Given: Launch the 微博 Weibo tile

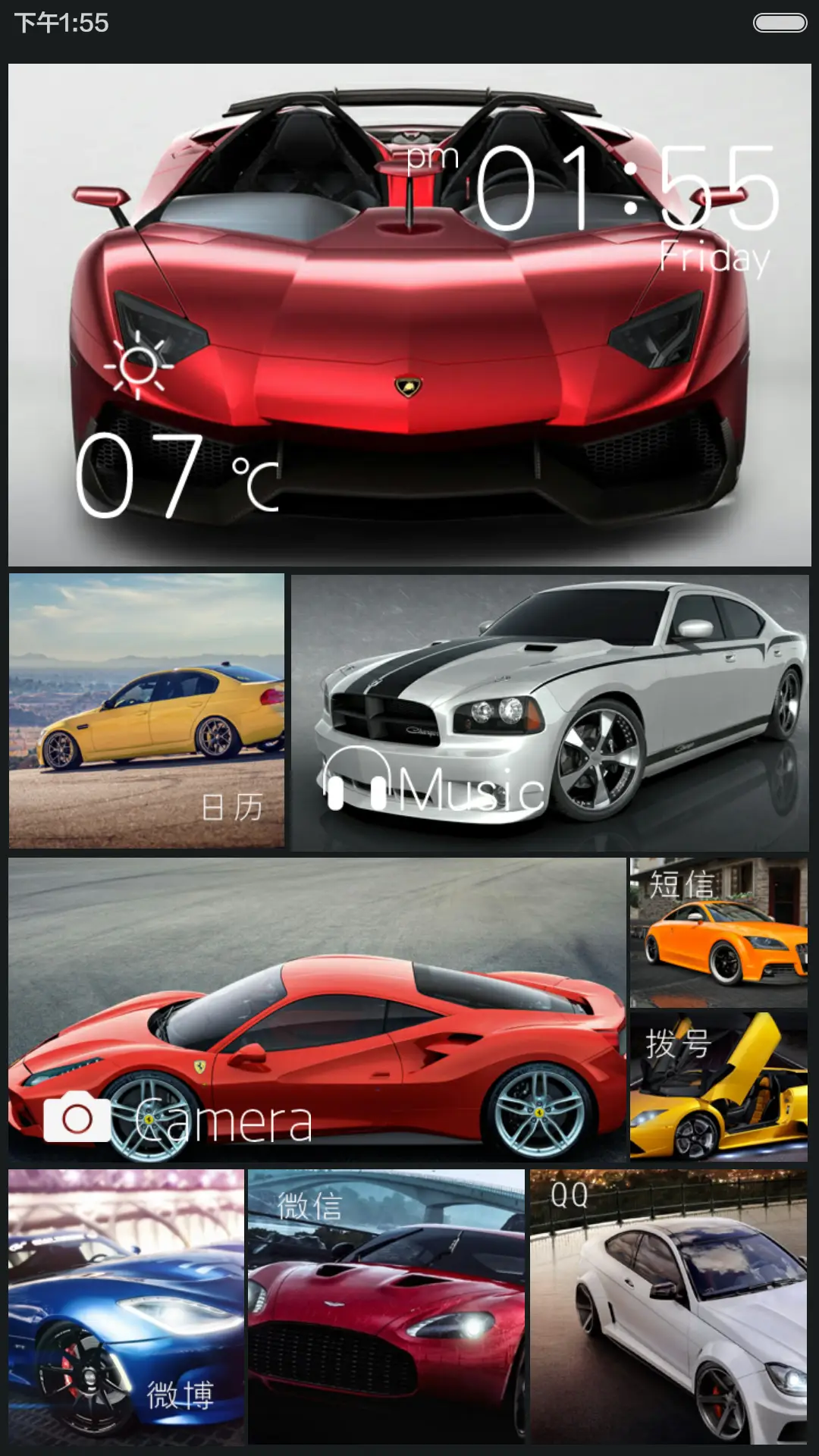Looking at the screenshot, I should pyautogui.click(x=126, y=1306).
